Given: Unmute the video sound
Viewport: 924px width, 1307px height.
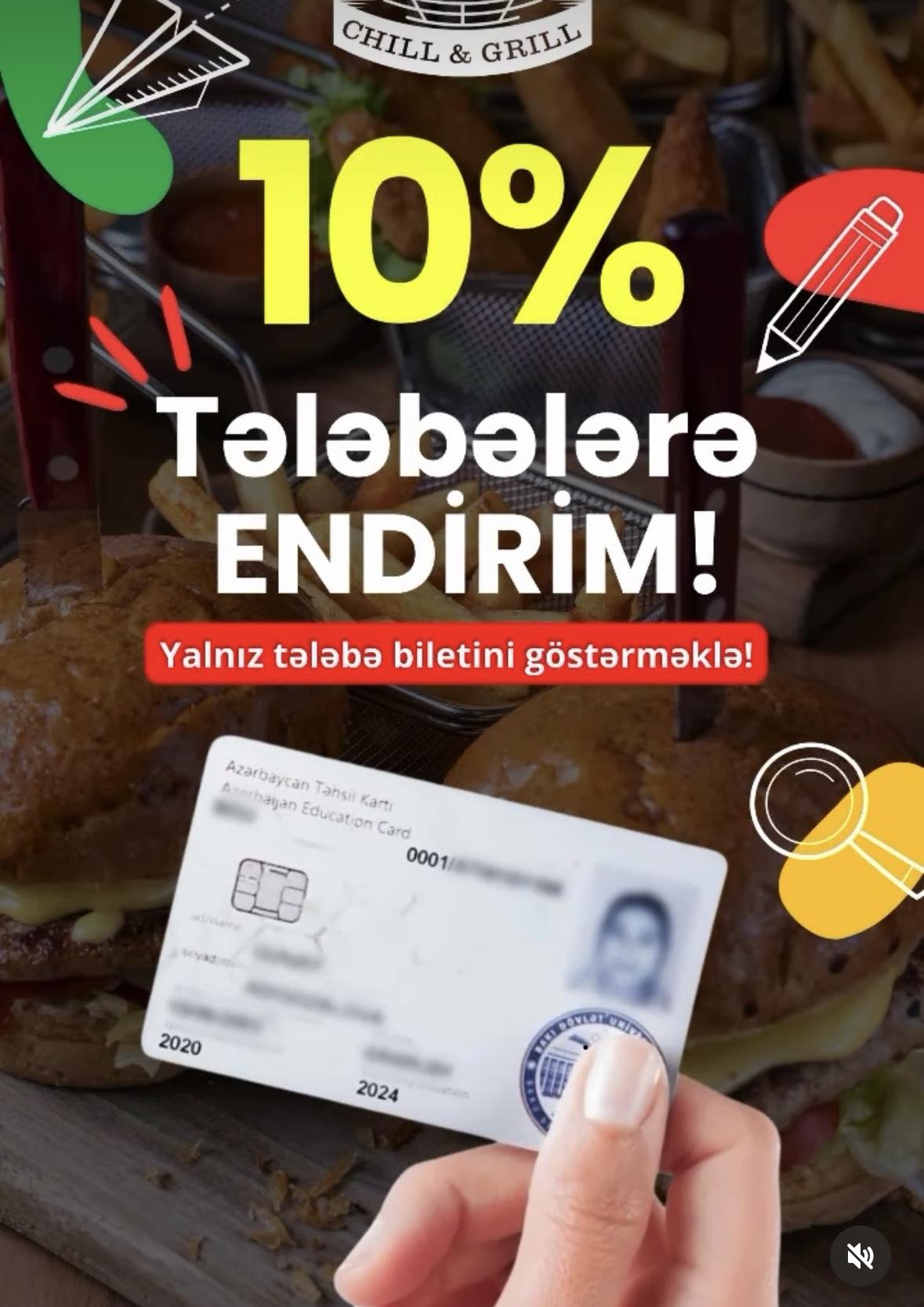Looking at the screenshot, I should [x=860, y=1257].
